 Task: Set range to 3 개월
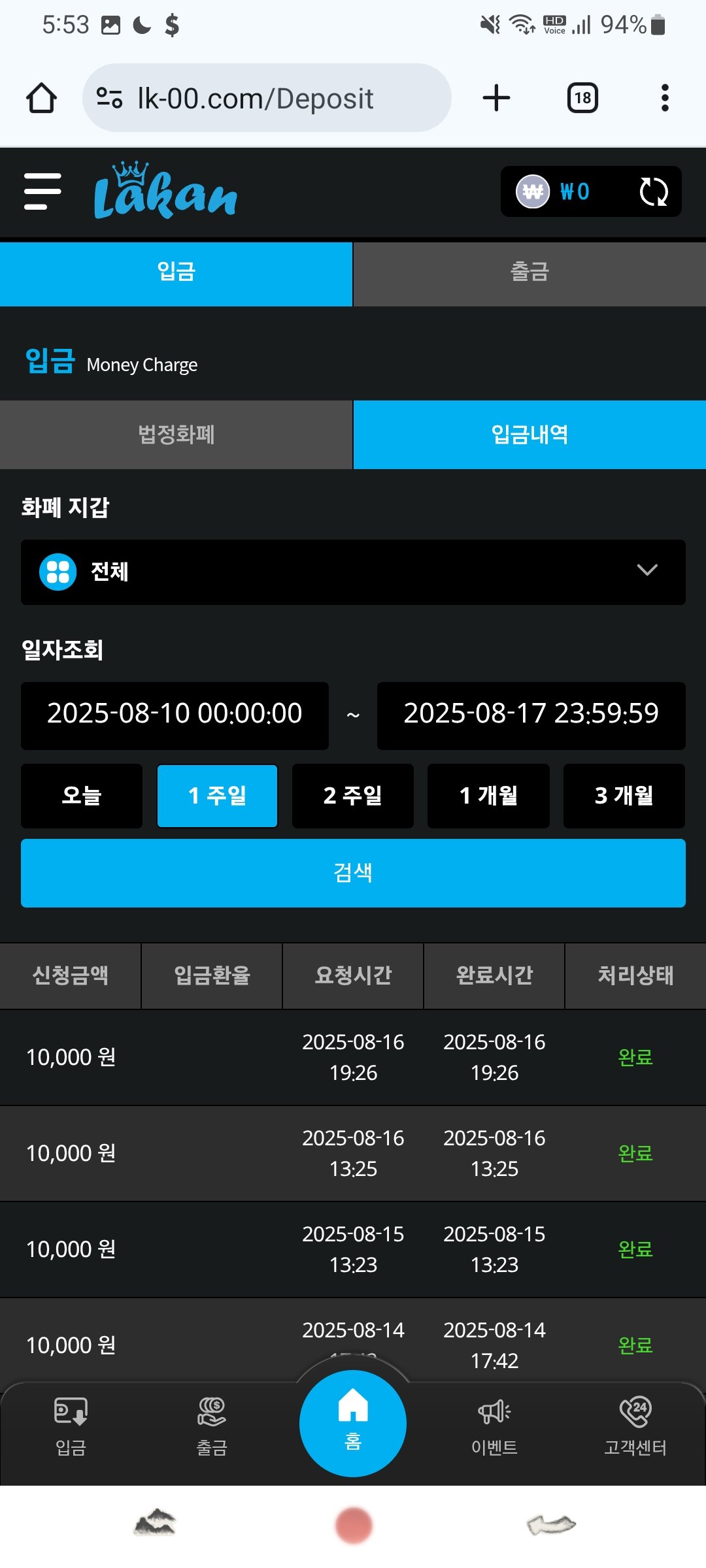tap(624, 796)
